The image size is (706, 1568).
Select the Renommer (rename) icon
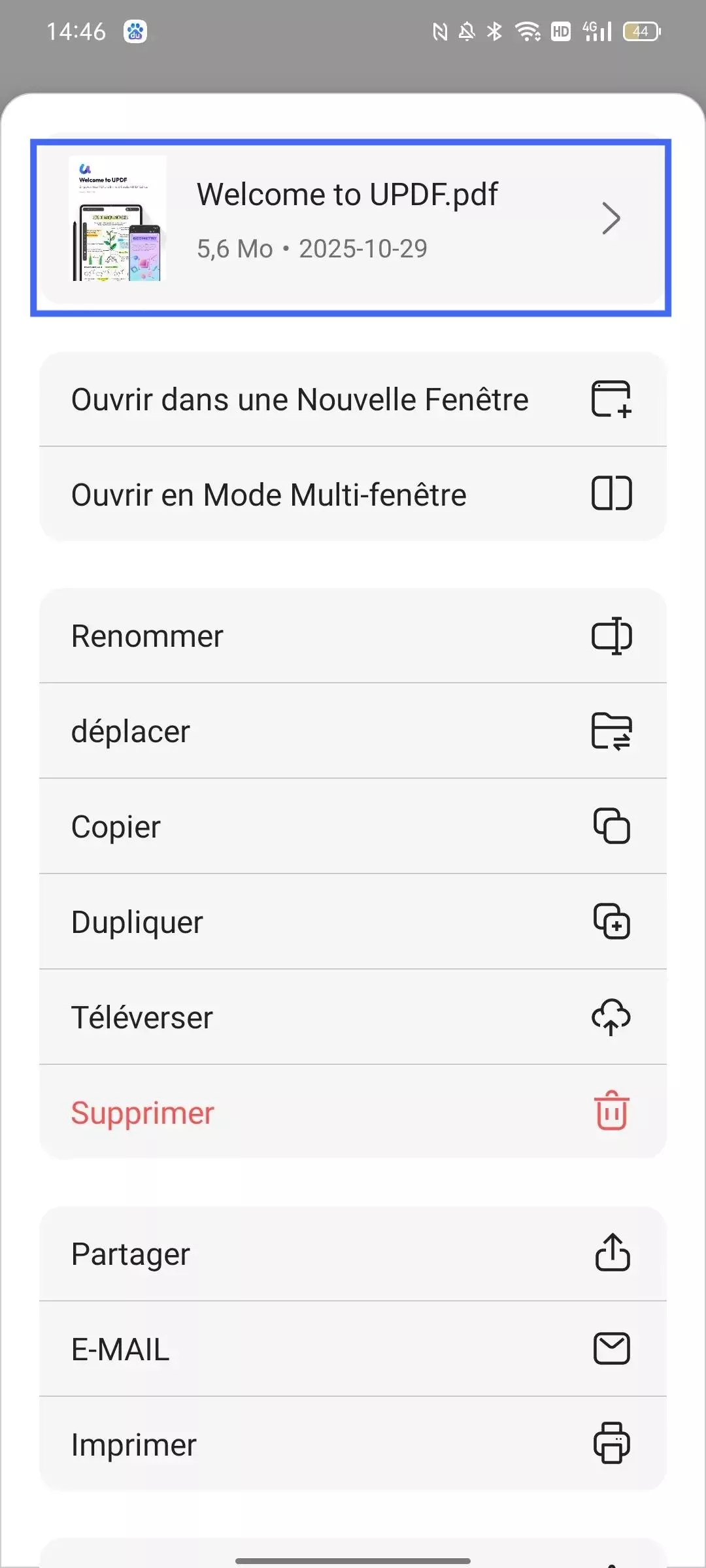tap(613, 636)
